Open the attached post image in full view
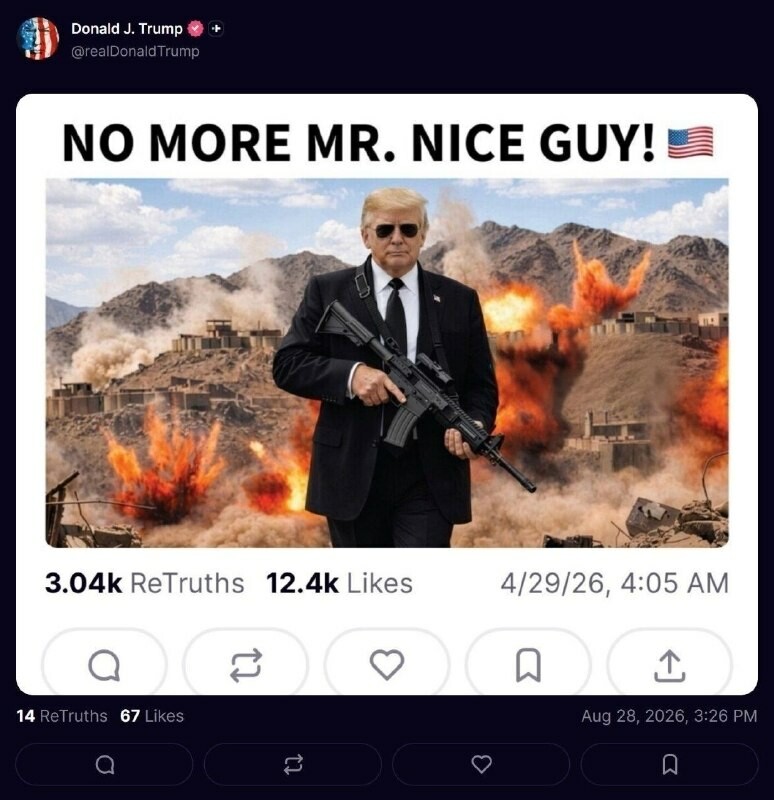Screen dimensions: 774x800 pos(387,394)
